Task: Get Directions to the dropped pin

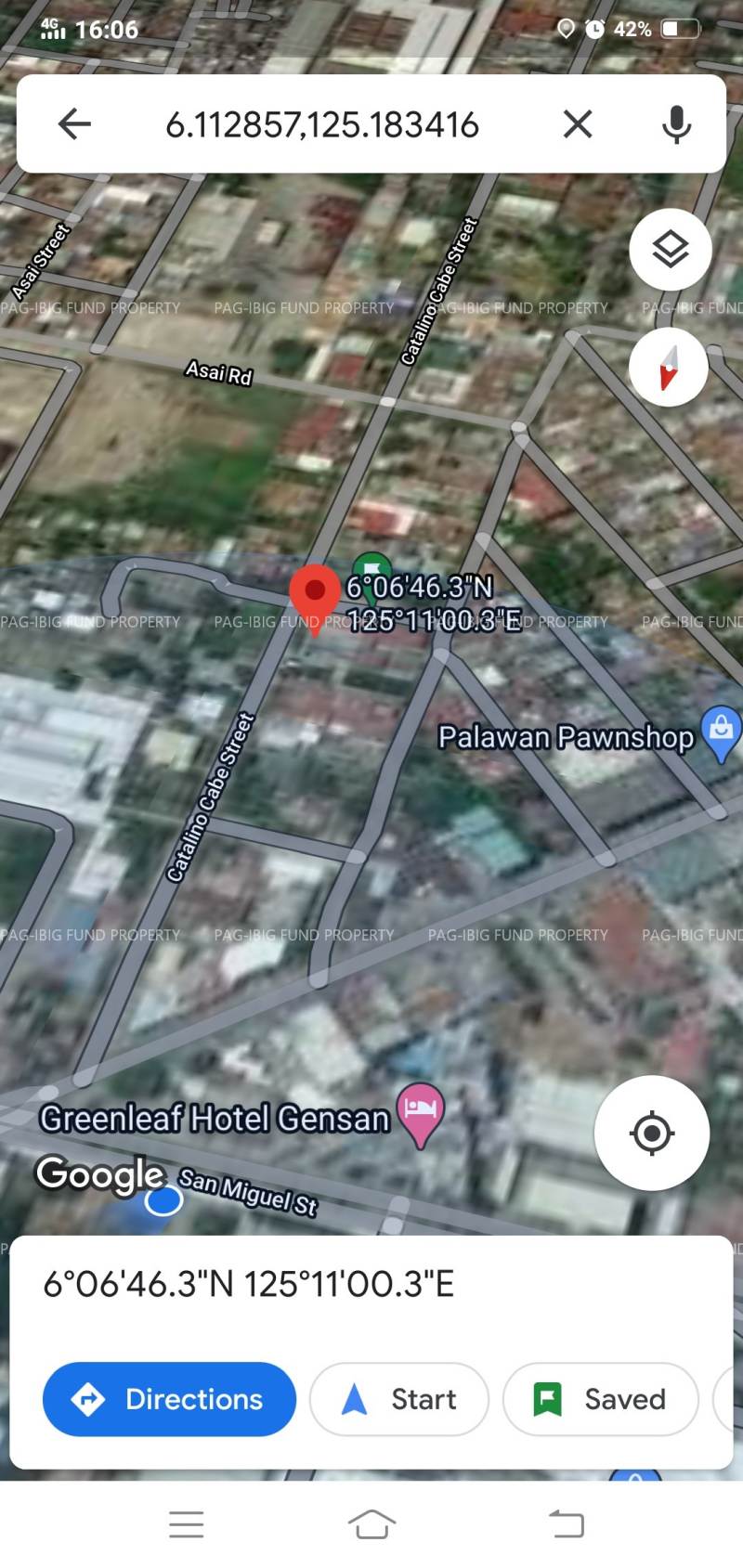Action: point(169,1398)
